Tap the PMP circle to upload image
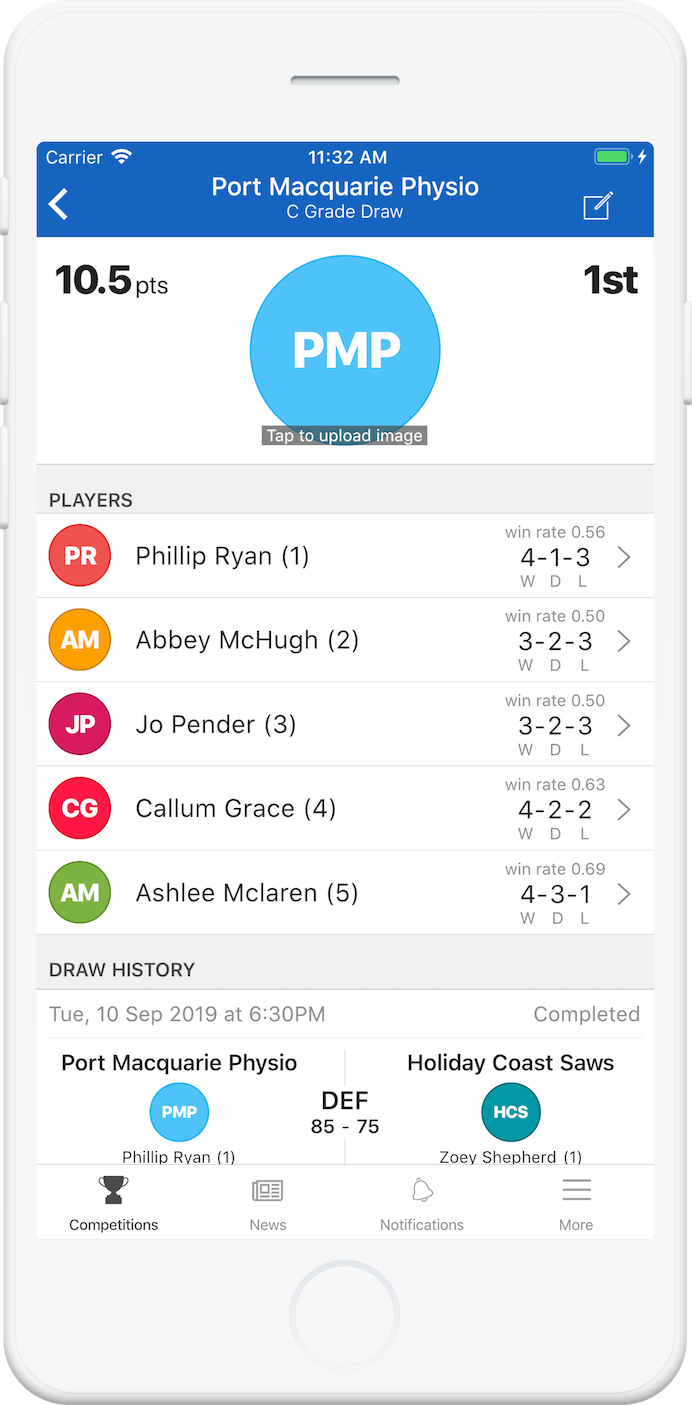 [x=345, y=350]
